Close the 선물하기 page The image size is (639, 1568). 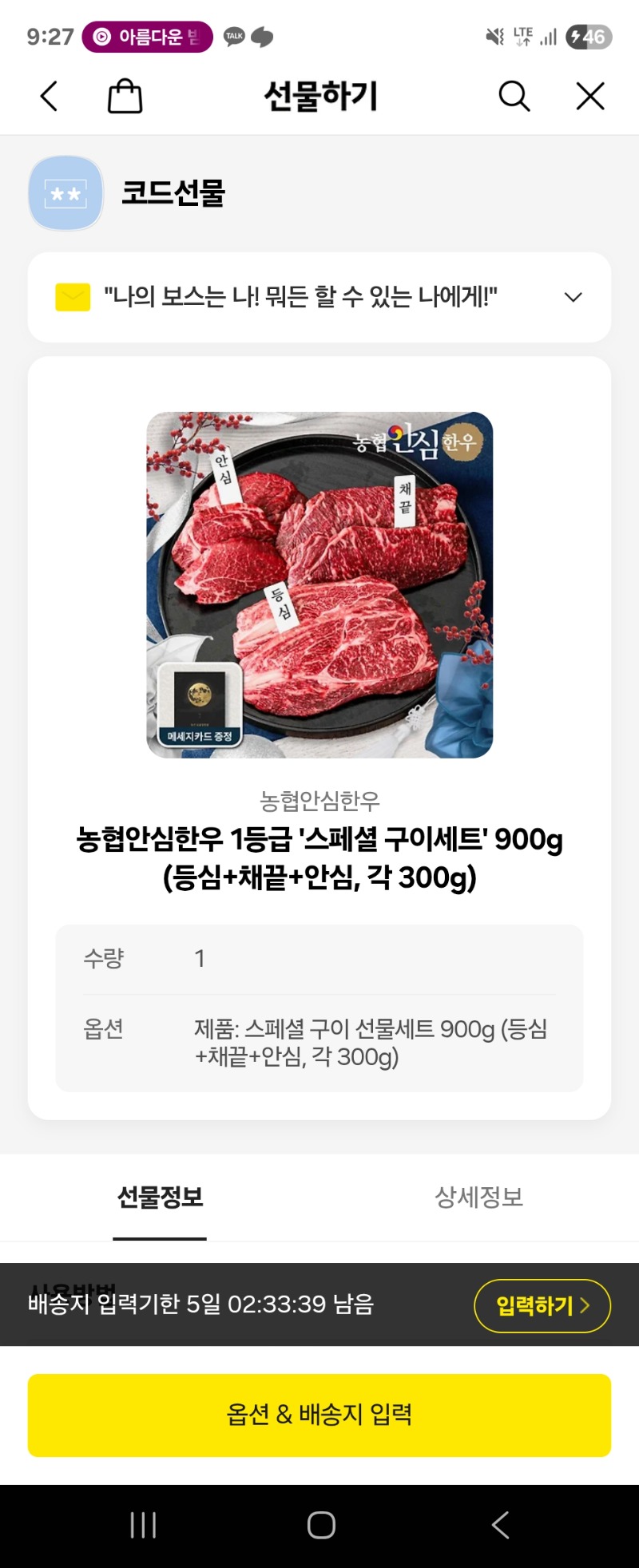click(590, 97)
